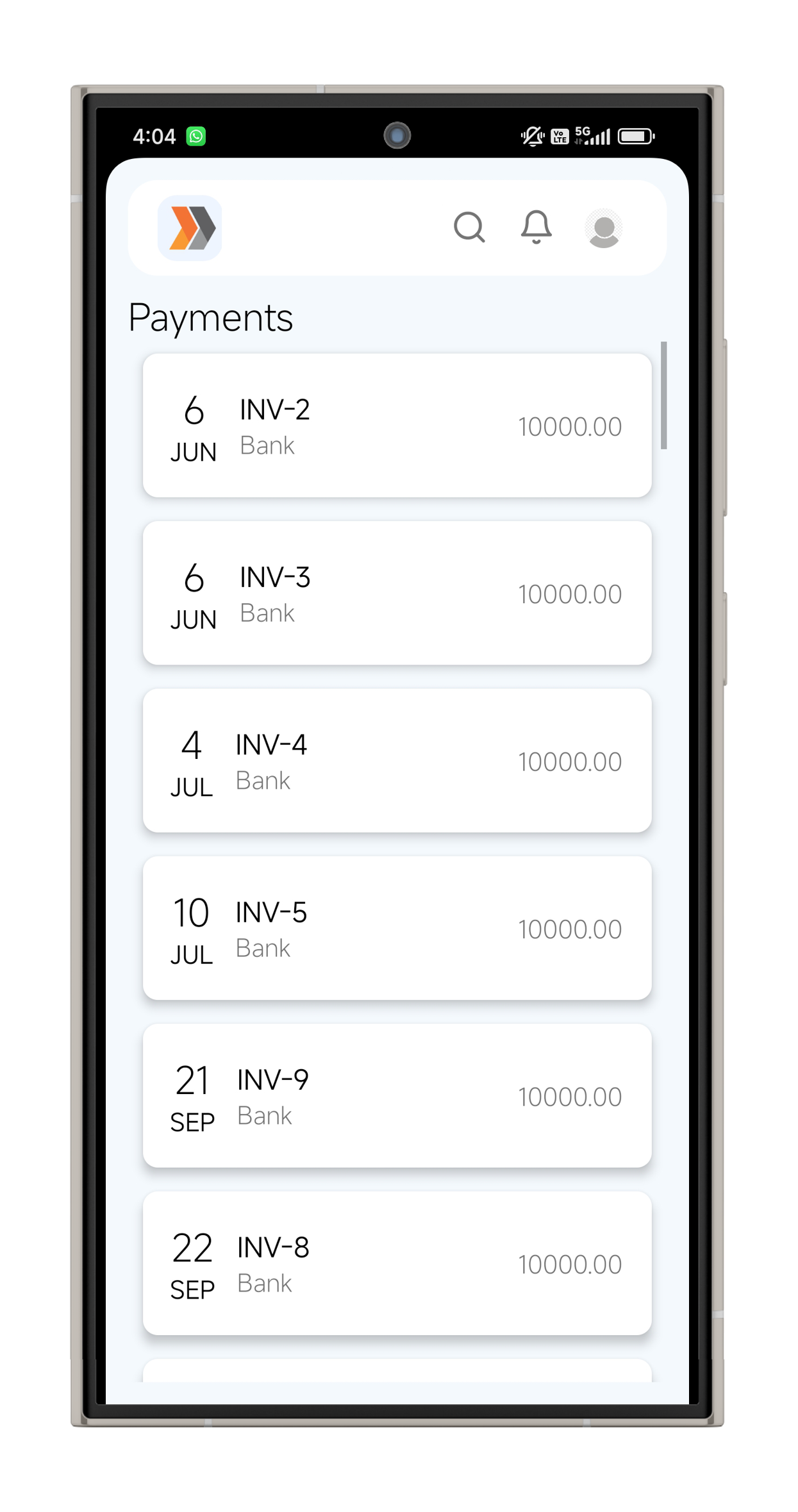The height and width of the screenshot is (1512, 798).
Task: View the INV-4 payment from 4 Jul
Action: [x=397, y=761]
